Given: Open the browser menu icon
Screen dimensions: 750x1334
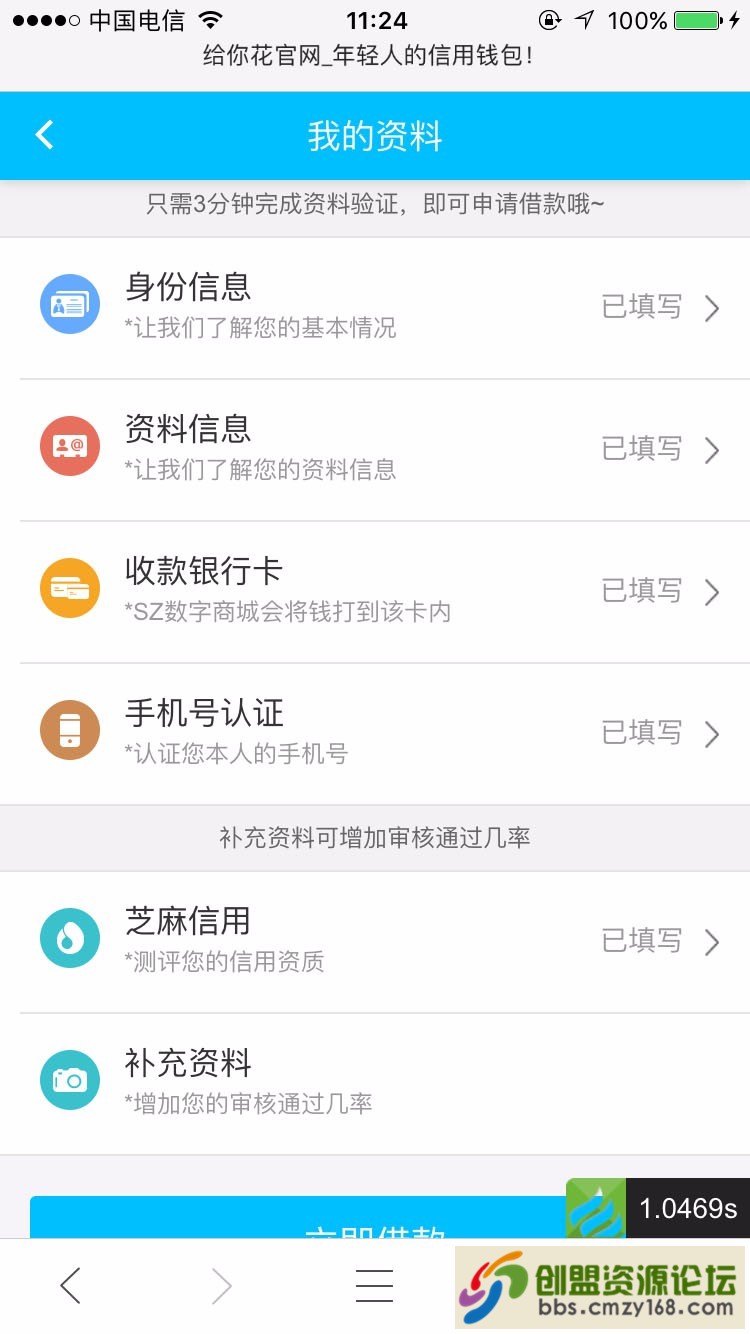Looking at the screenshot, I should point(374,1286).
